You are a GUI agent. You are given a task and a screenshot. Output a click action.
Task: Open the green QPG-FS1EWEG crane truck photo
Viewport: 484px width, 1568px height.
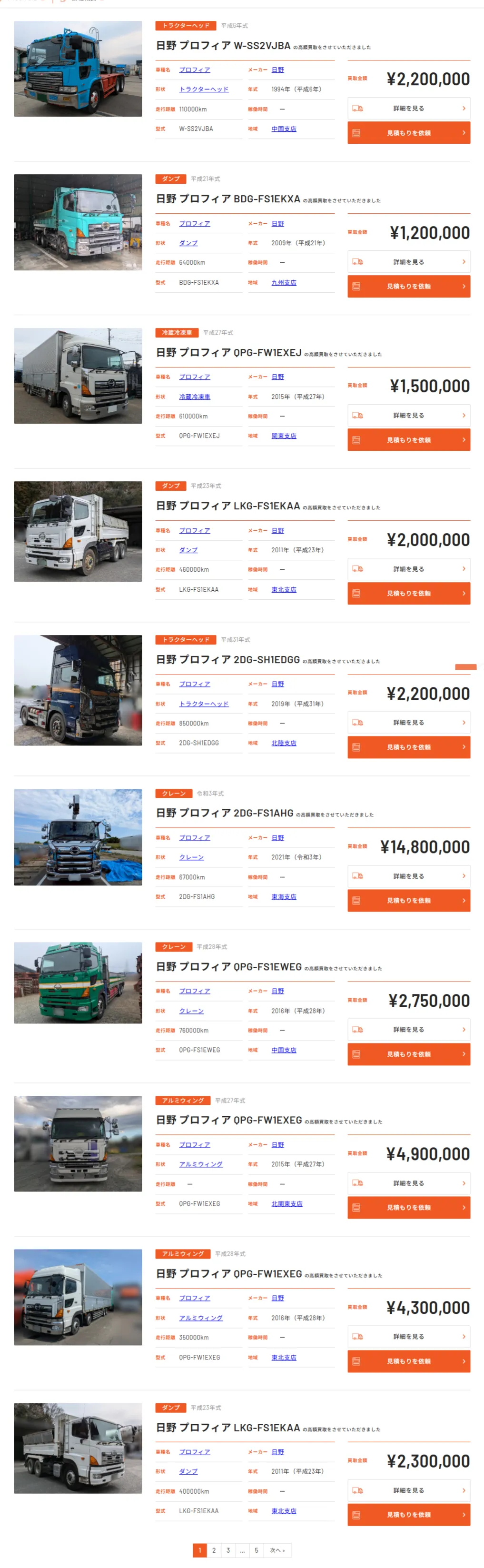tap(78, 982)
